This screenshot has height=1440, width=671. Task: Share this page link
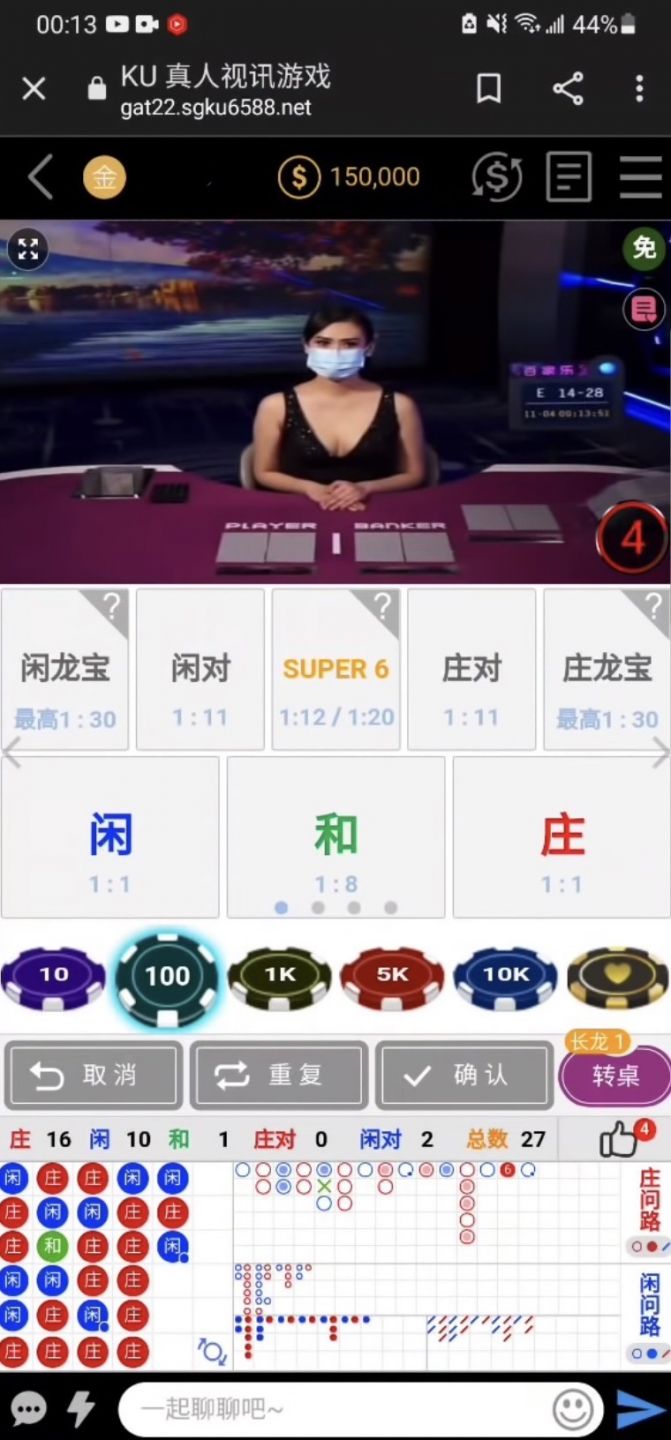(x=568, y=90)
